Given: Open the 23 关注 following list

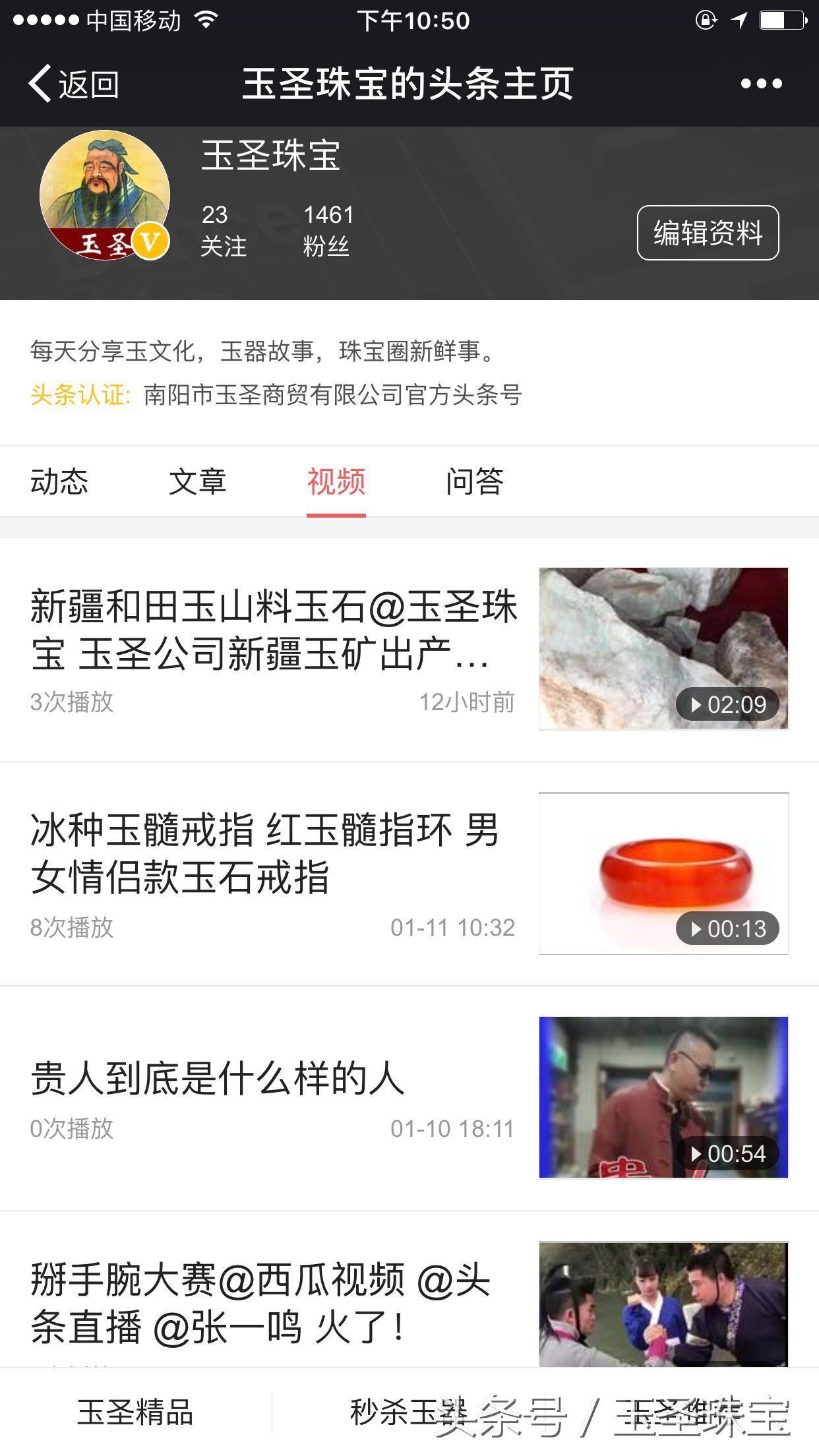Looking at the screenshot, I should (222, 229).
